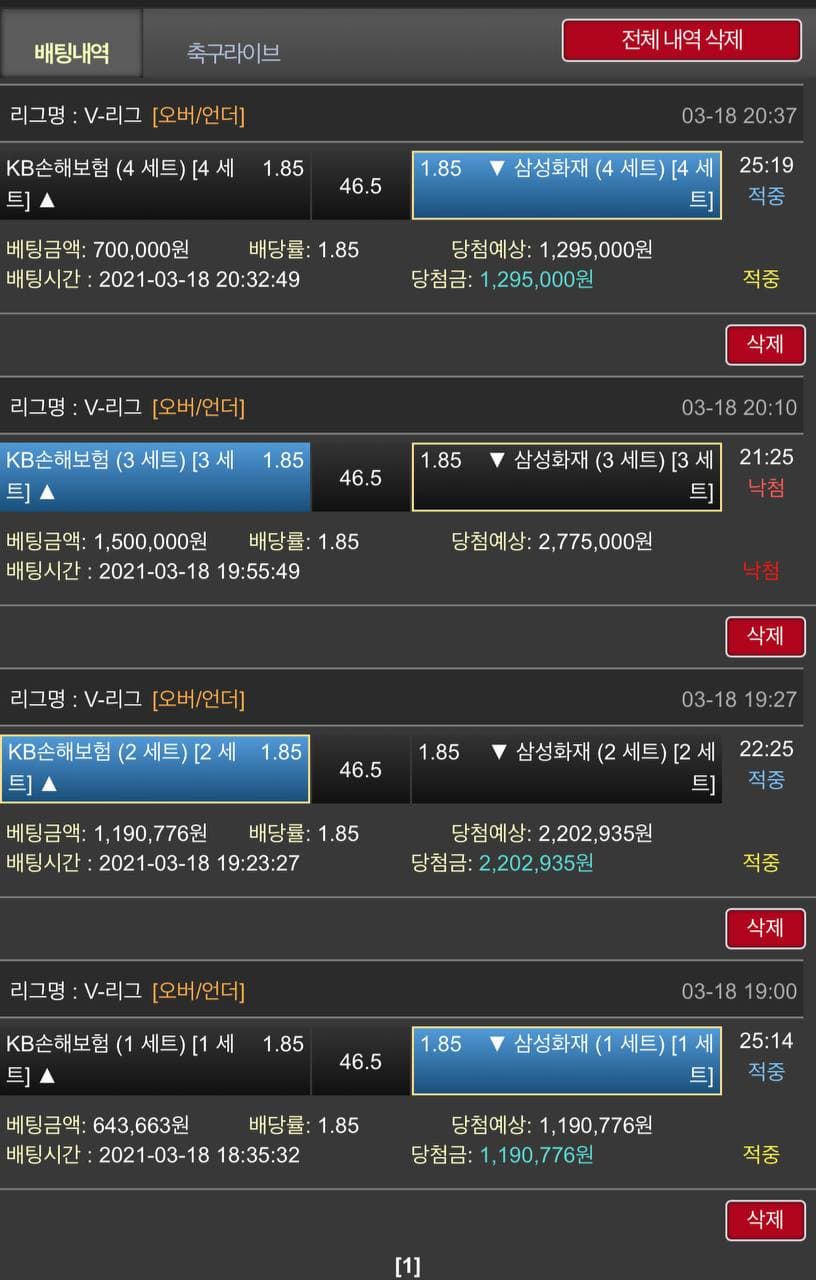Delete the 2 세트 bet at 03-18 19:27
This screenshot has height=1280, width=816.
764,928
